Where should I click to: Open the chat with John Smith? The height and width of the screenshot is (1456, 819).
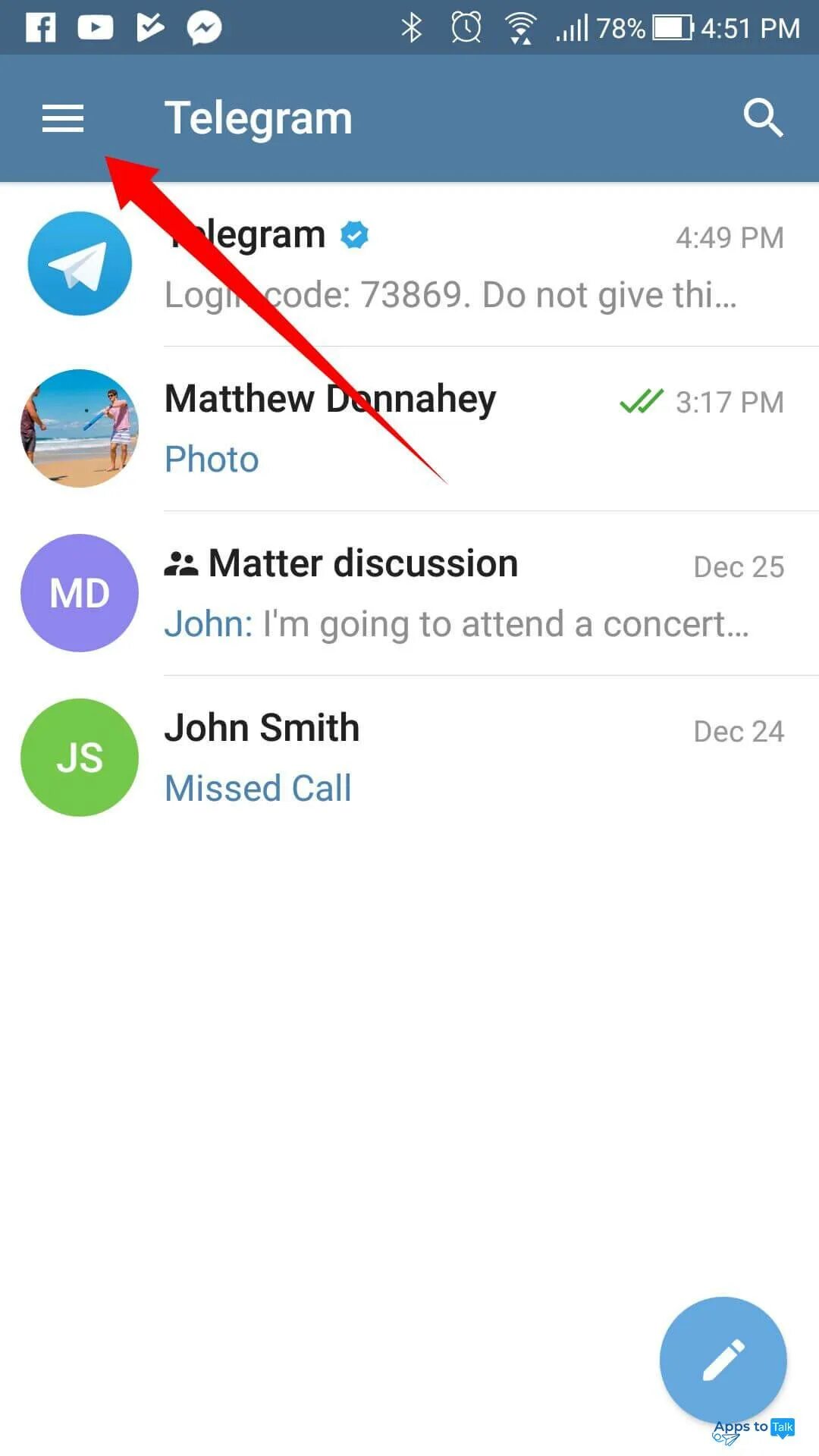pos(455,758)
